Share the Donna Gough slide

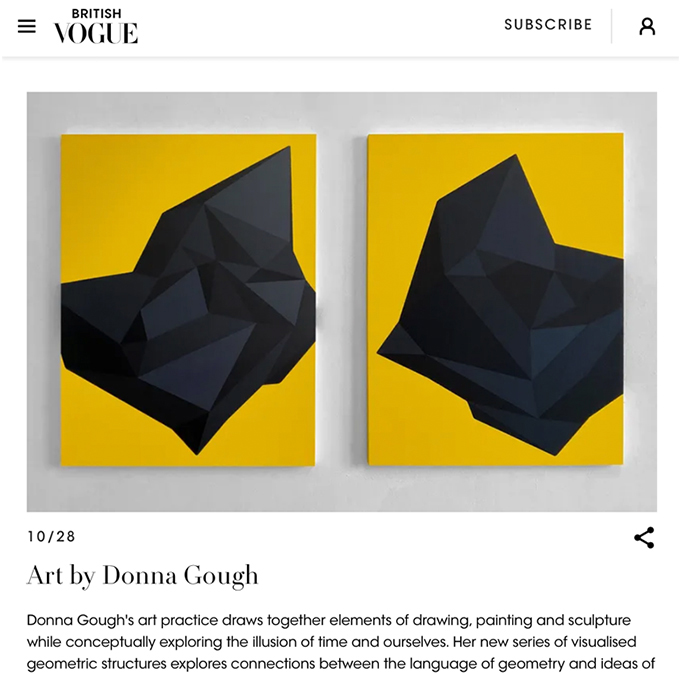(644, 538)
